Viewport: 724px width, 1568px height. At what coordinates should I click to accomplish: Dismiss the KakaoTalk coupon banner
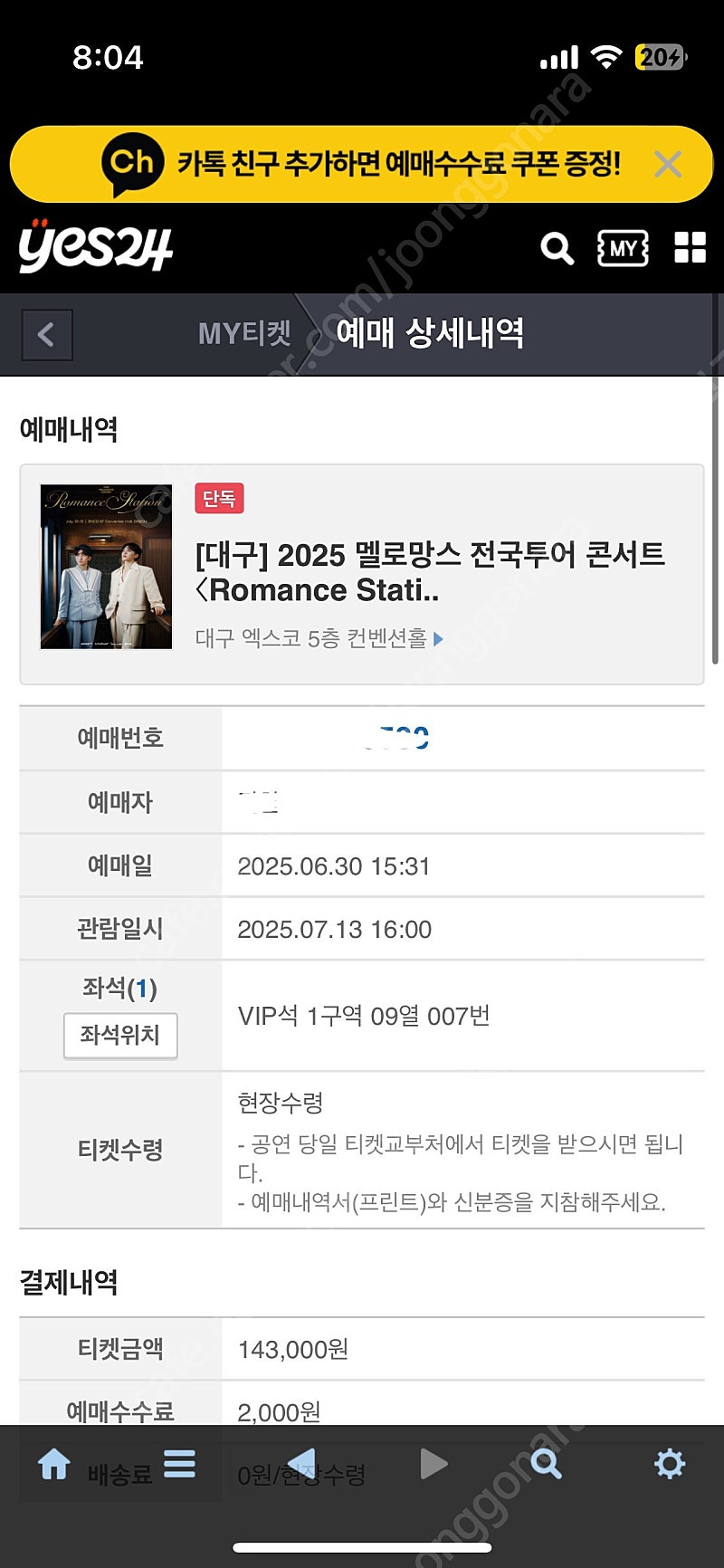click(668, 165)
